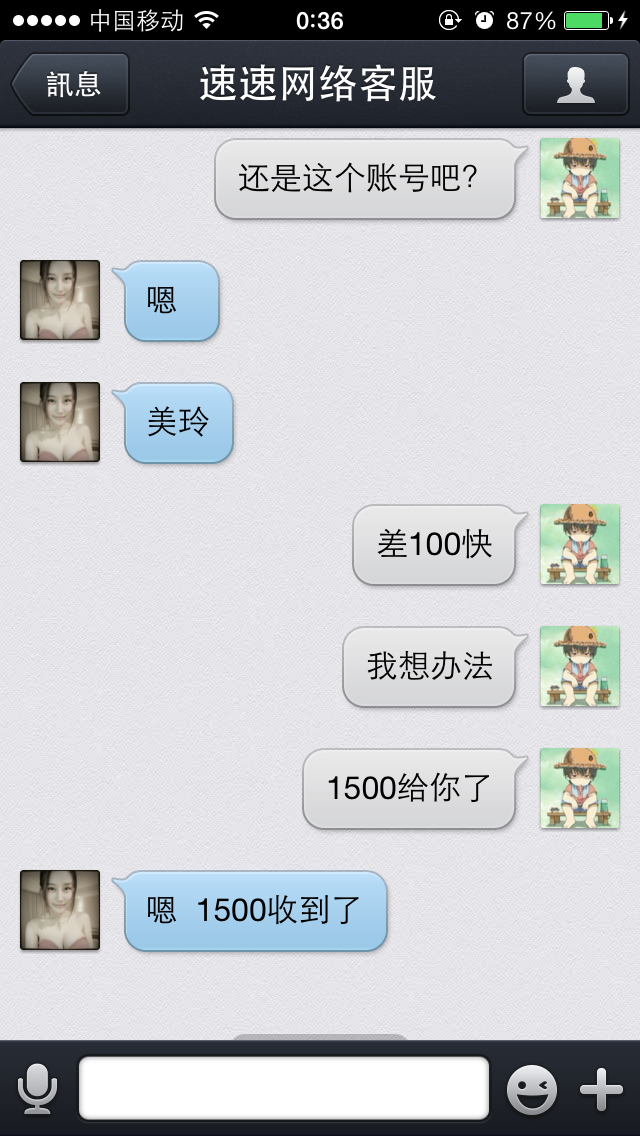The image size is (640, 1136).
Task: Switch to voice input microphone
Action: click(x=37, y=1088)
